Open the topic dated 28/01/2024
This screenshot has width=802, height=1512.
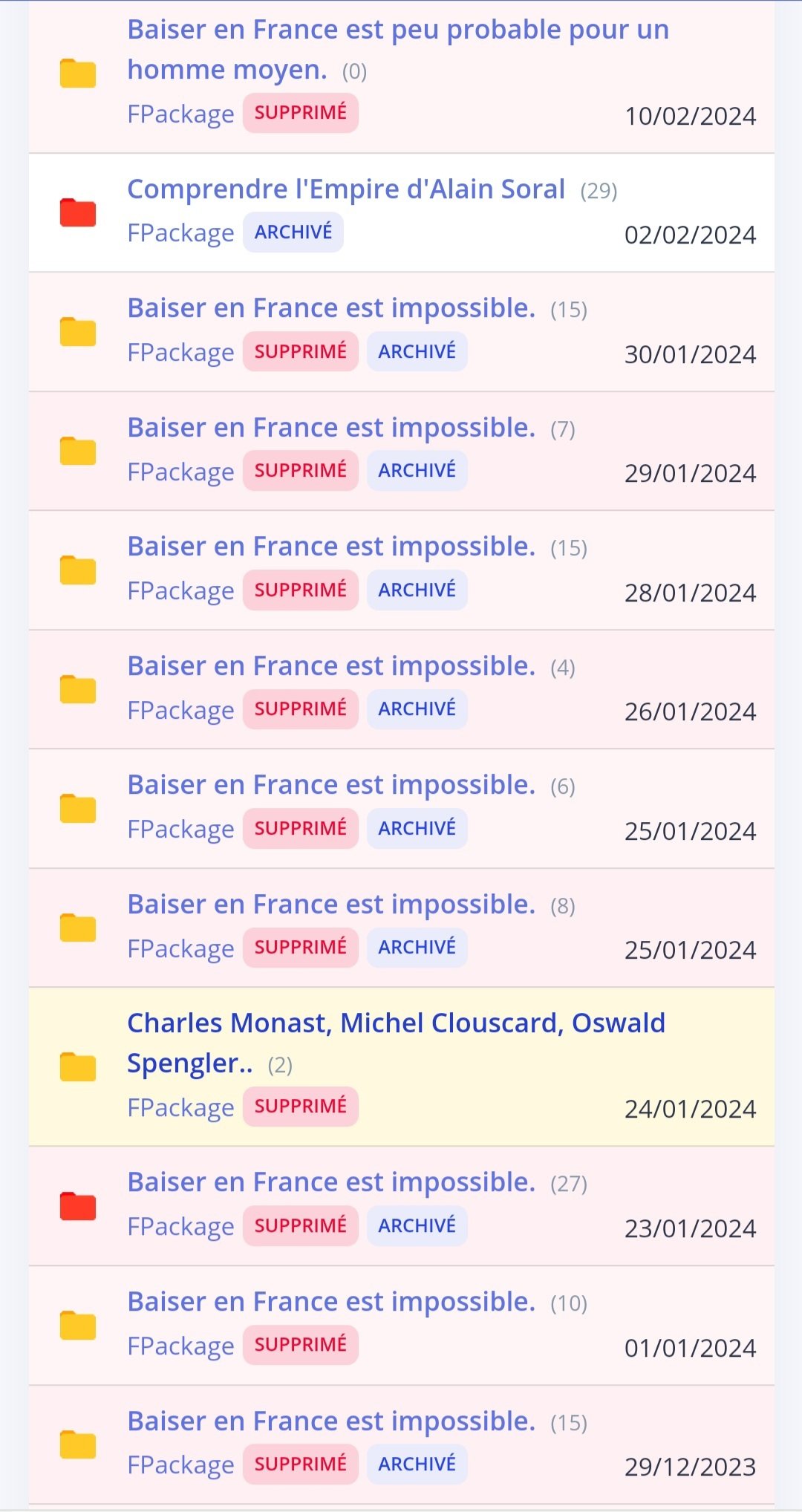click(331, 547)
